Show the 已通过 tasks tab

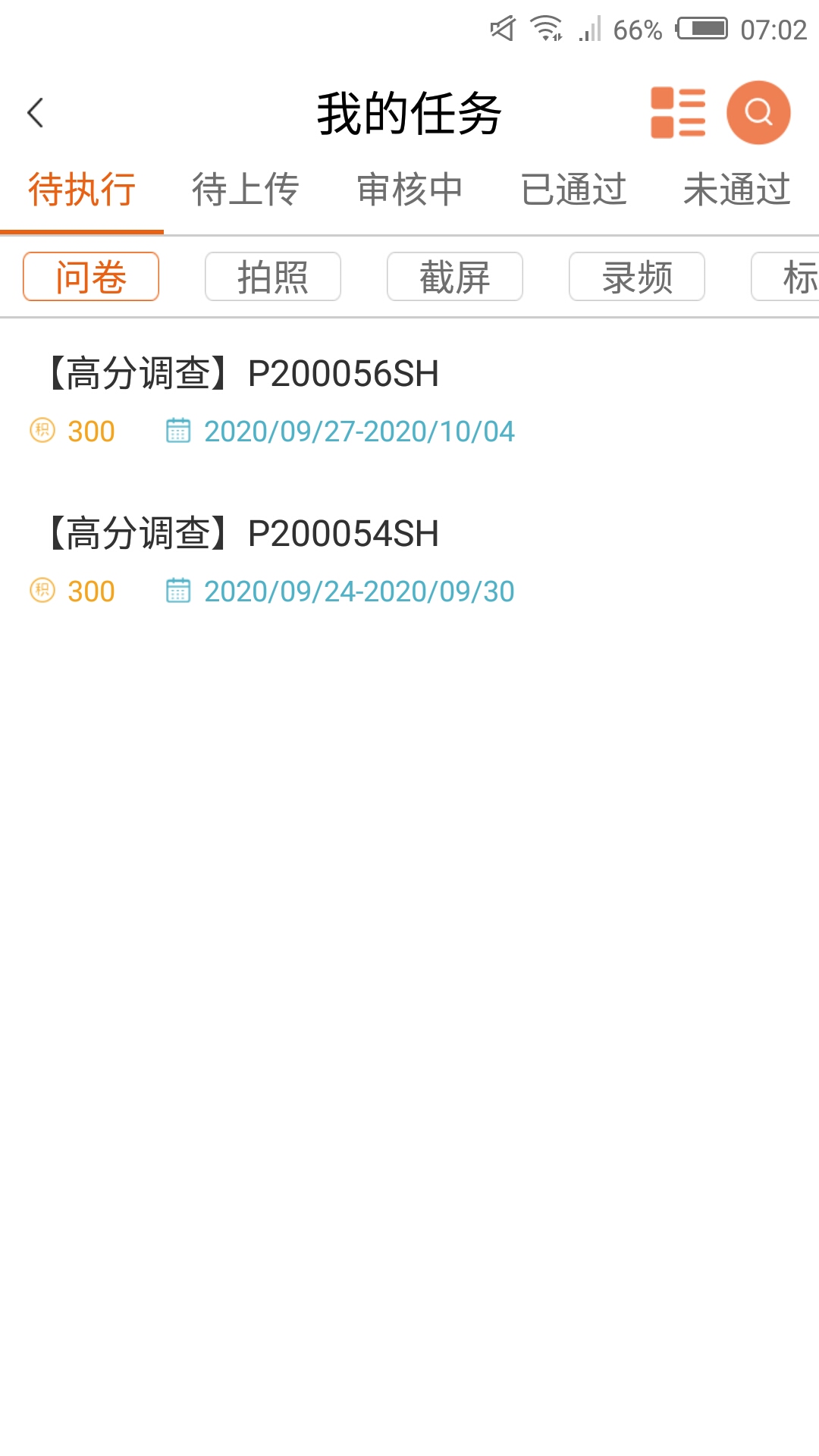coord(573,190)
